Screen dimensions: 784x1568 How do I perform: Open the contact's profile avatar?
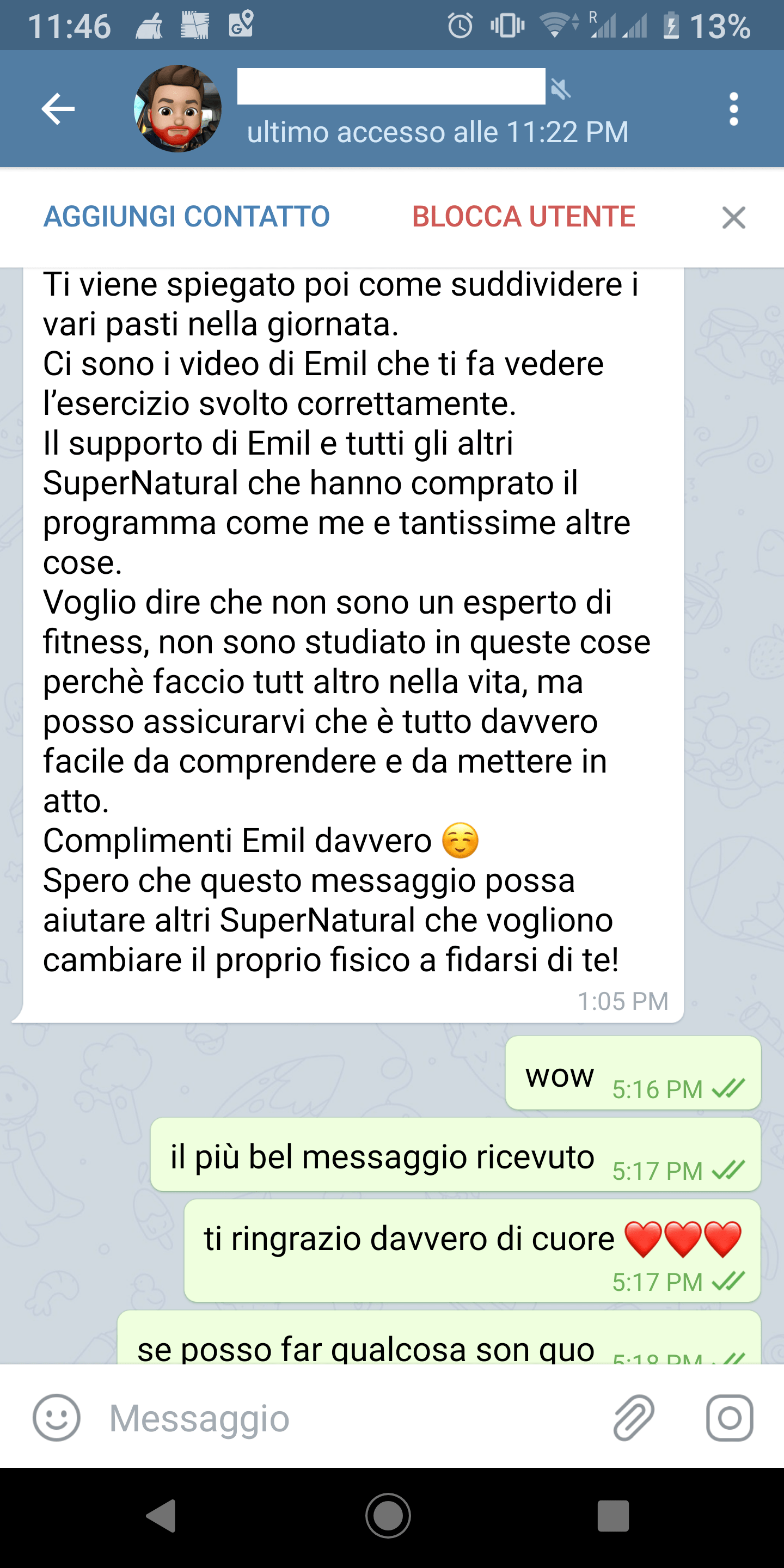(177, 109)
